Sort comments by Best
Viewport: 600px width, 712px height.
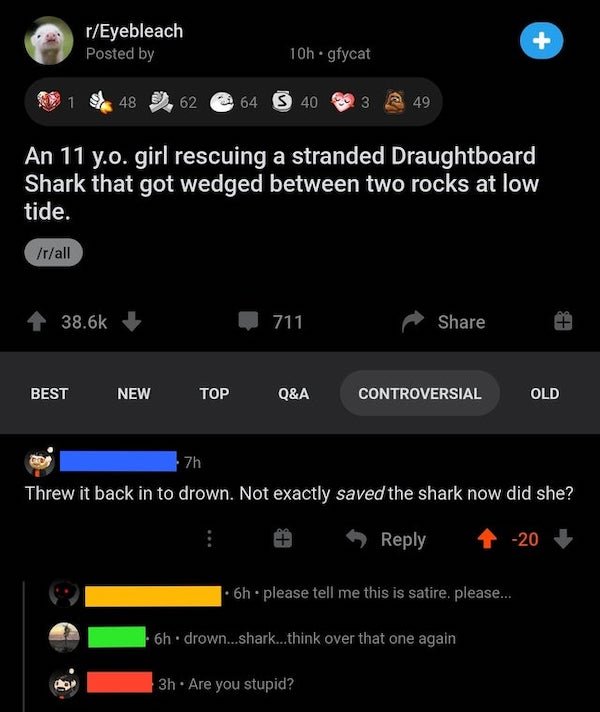coord(48,393)
